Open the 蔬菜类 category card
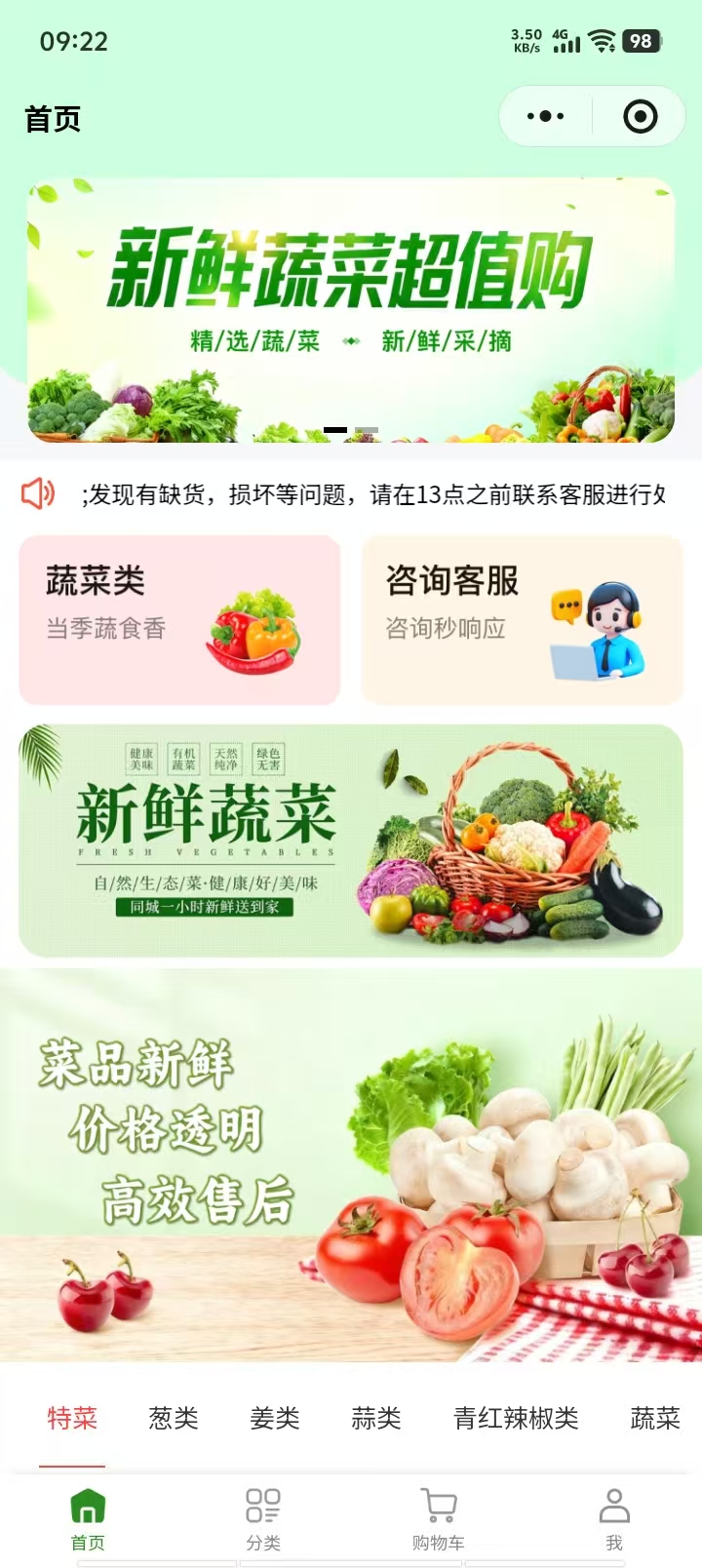Image resolution: width=702 pixels, height=1568 pixels. point(179,619)
